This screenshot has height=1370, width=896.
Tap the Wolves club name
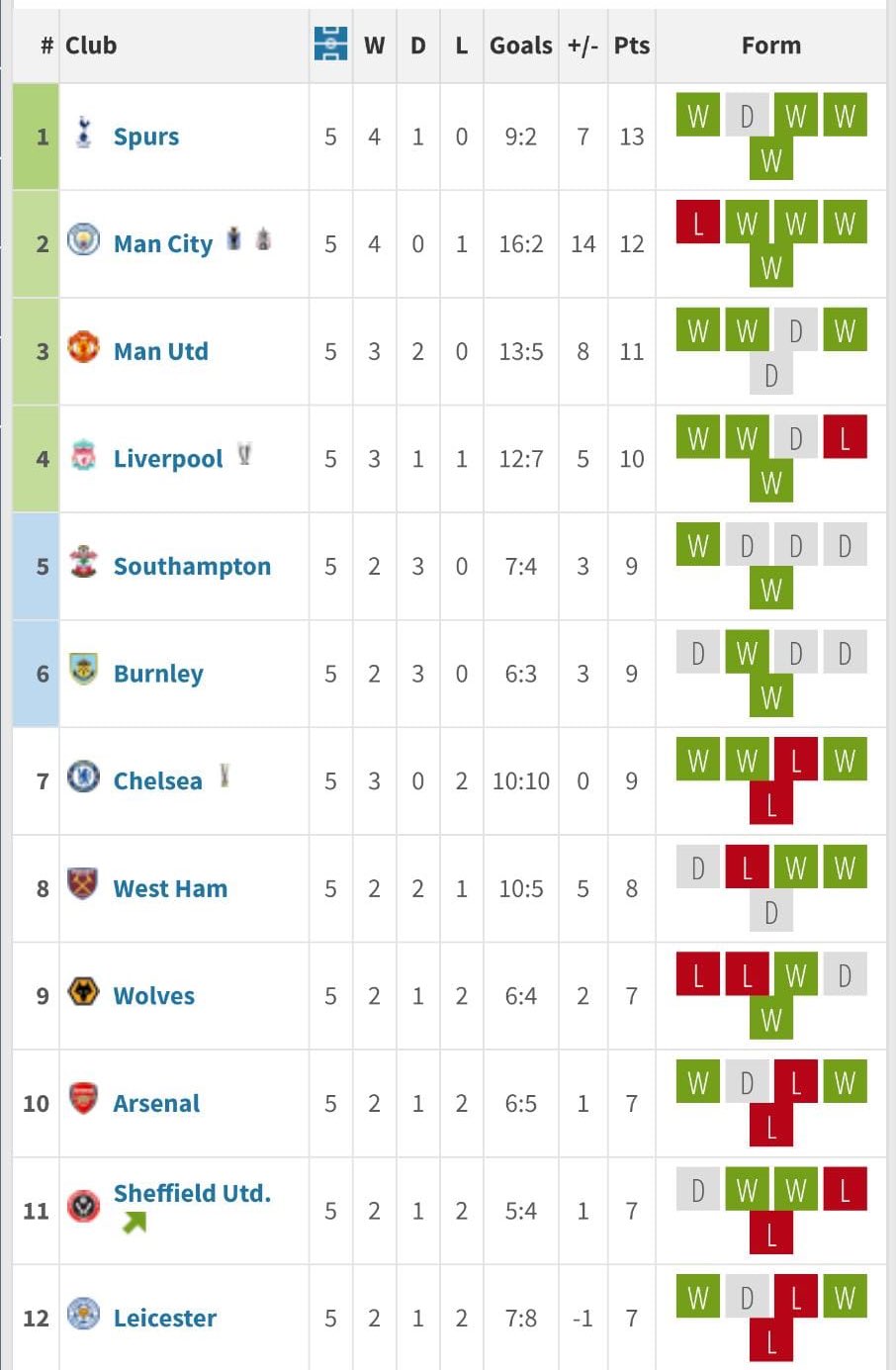[153, 996]
